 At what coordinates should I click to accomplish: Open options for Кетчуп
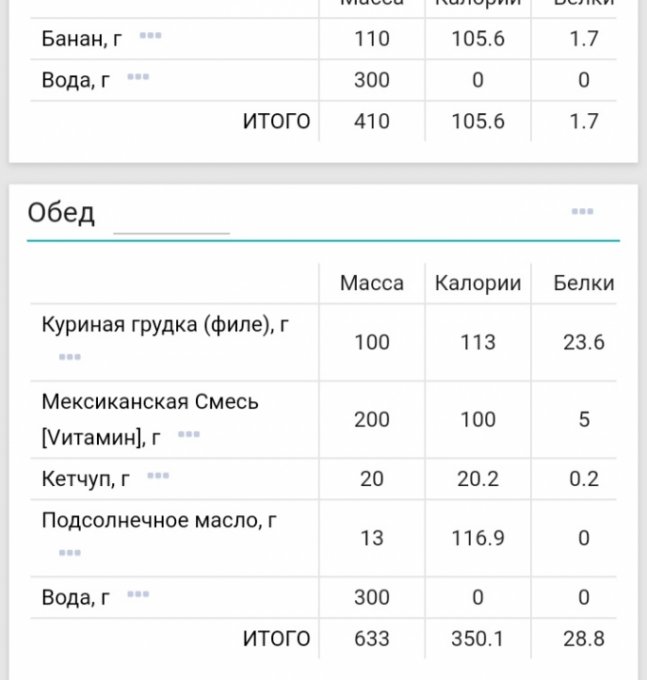point(158,477)
